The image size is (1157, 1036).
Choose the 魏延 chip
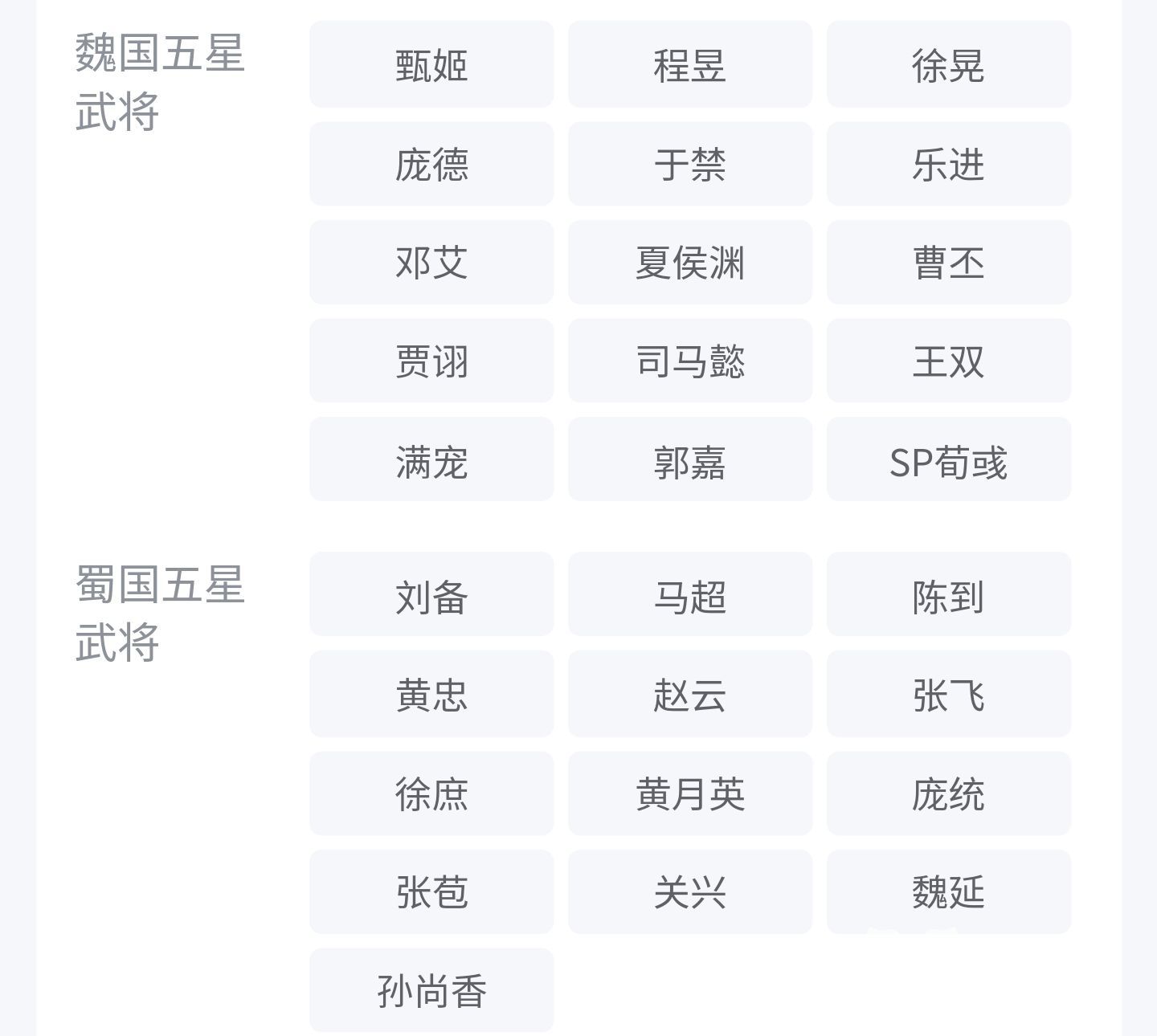coord(949,891)
